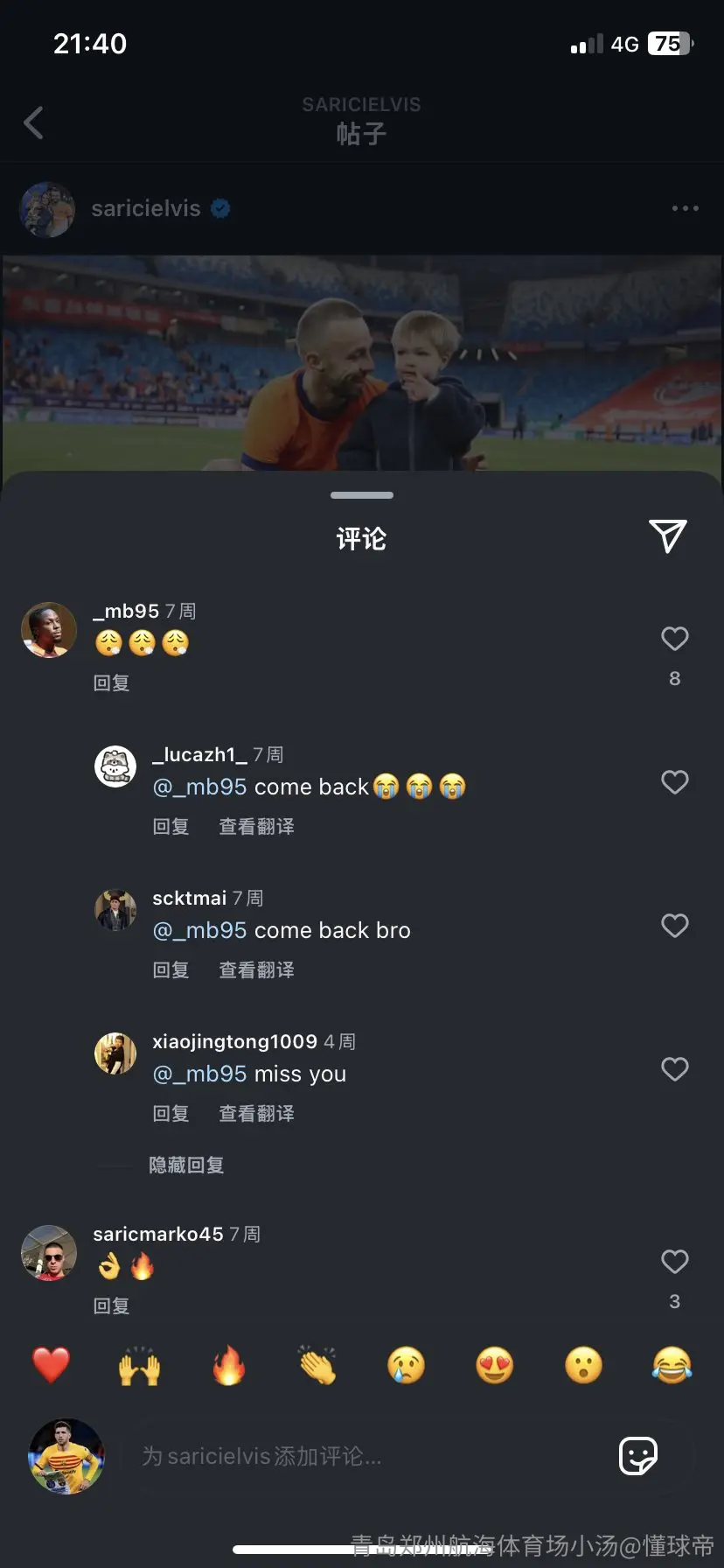Image resolution: width=724 pixels, height=1568 pixels.
Task: Insert the fire quick emoji
Action: coord(228,1365)
